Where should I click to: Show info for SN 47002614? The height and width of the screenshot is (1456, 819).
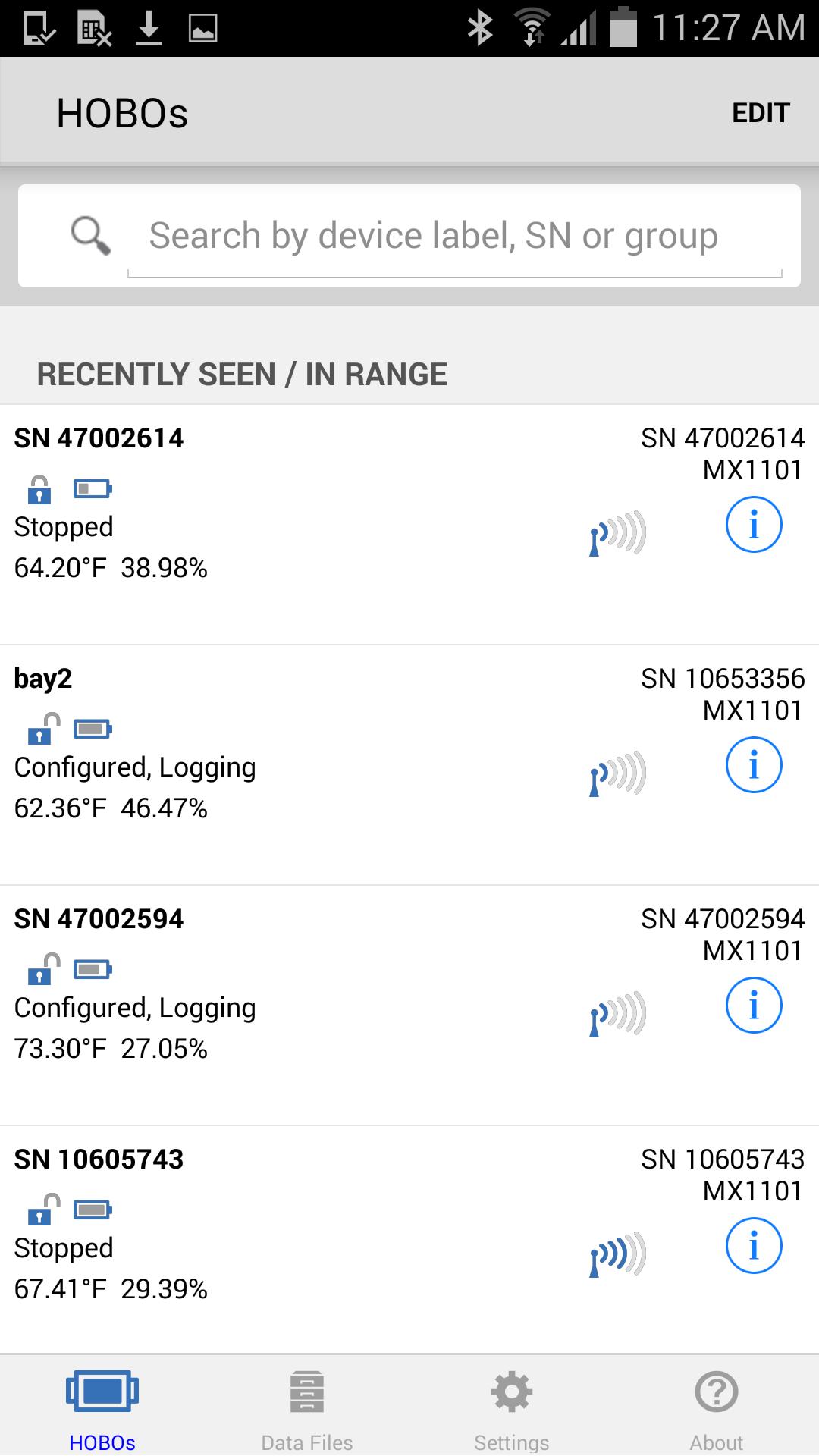(x=753, y=524)
